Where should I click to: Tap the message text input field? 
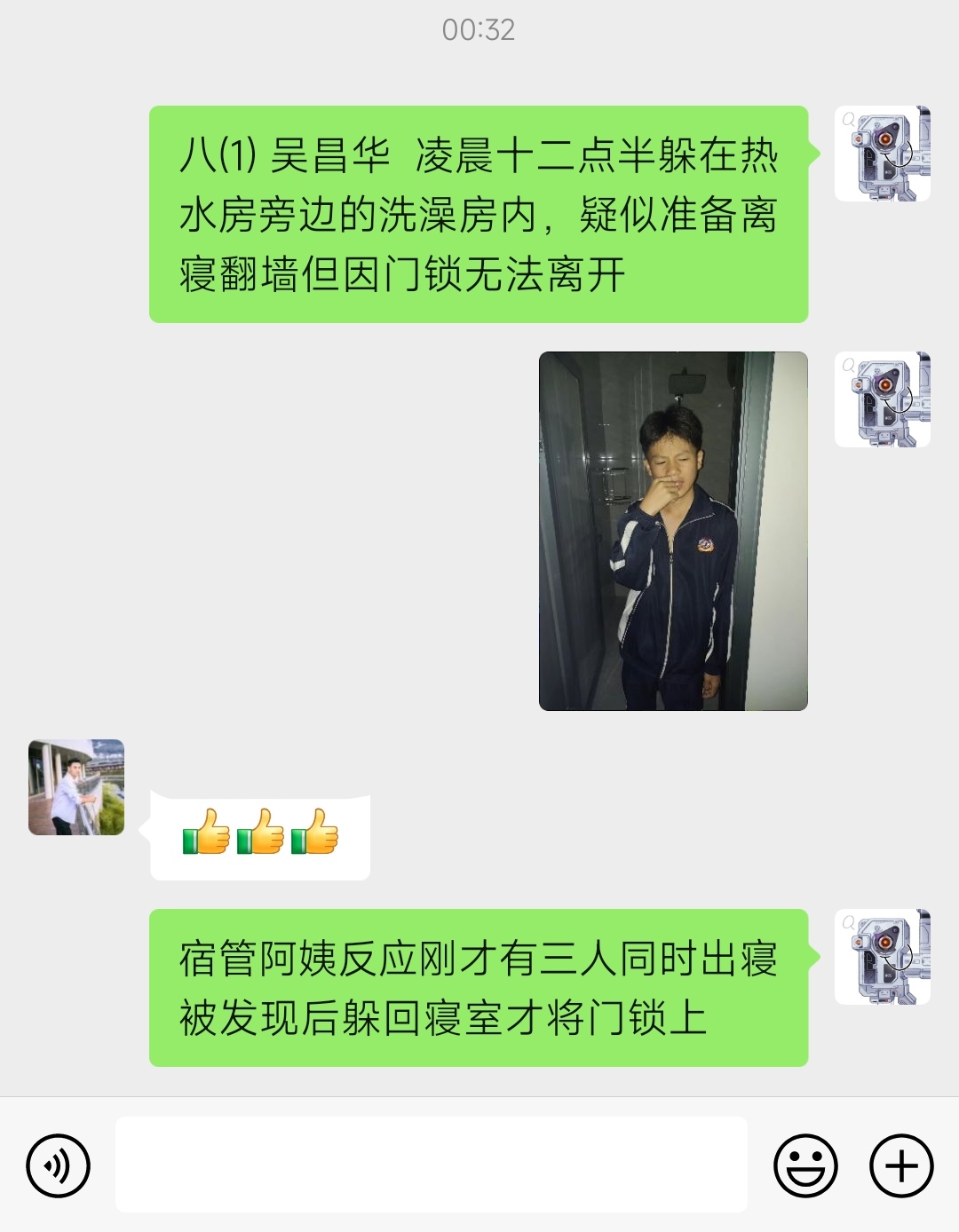431,1165
